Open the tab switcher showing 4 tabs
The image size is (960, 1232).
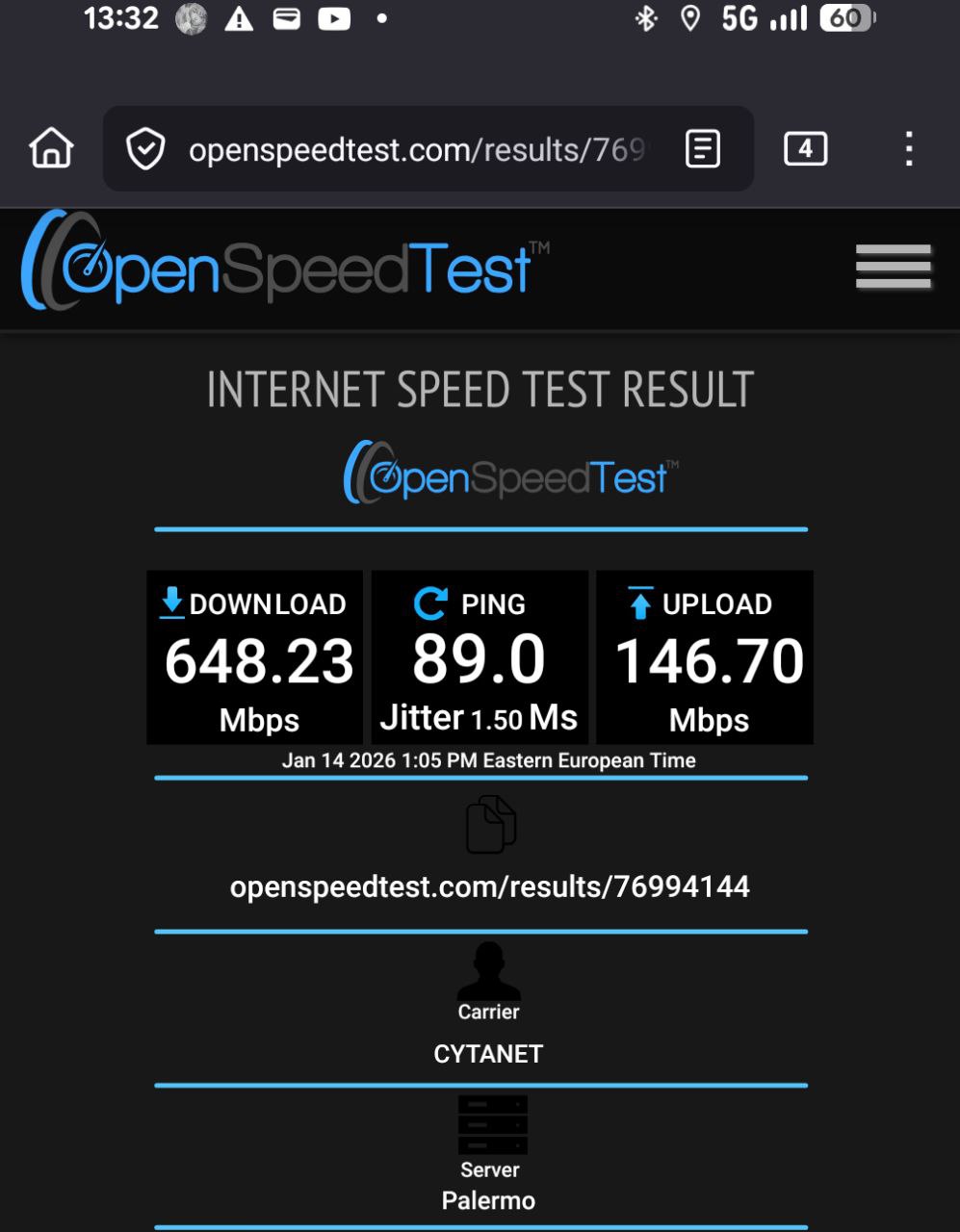[x=805, y=149]
